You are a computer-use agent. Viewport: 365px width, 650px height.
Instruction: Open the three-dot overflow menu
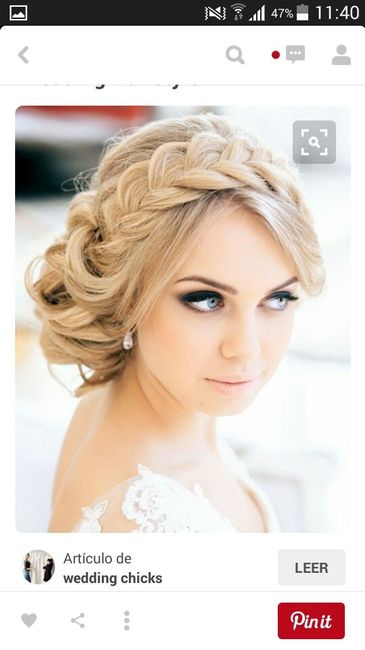(x=127, y=621)
